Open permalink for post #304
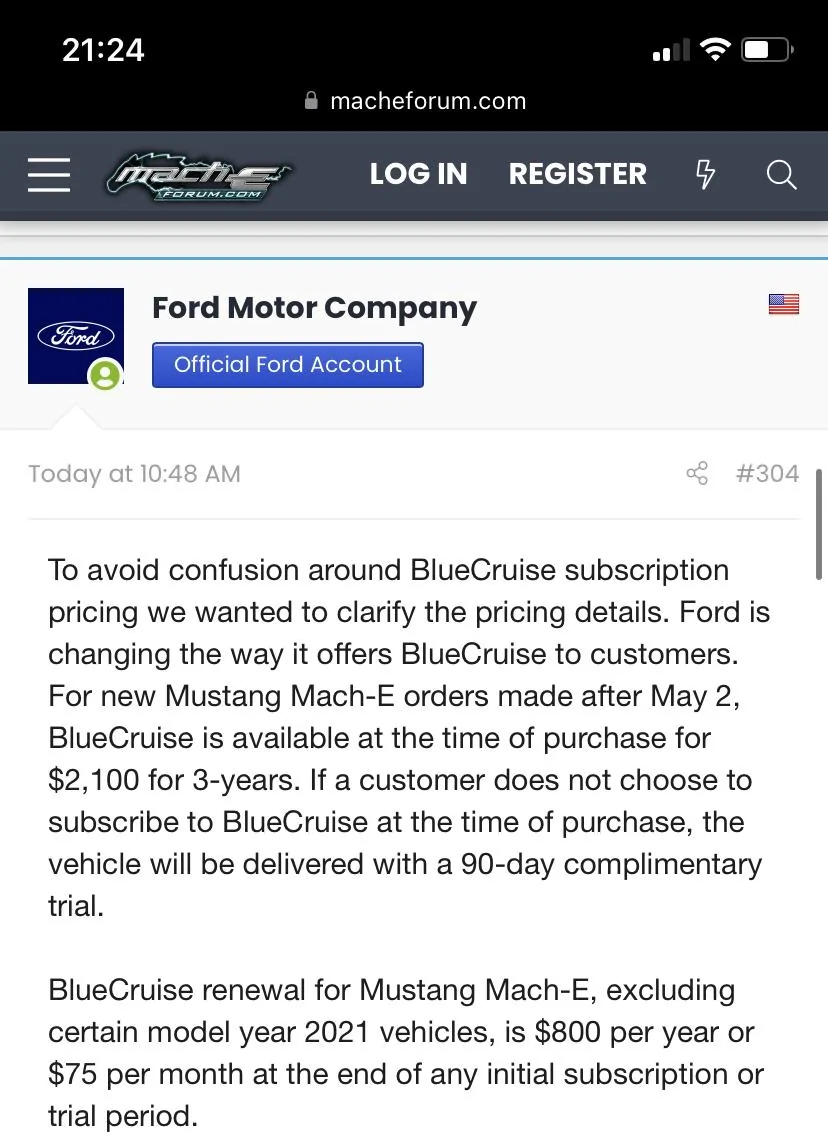Screen dimensions: 828x1142 click(767, 473)
